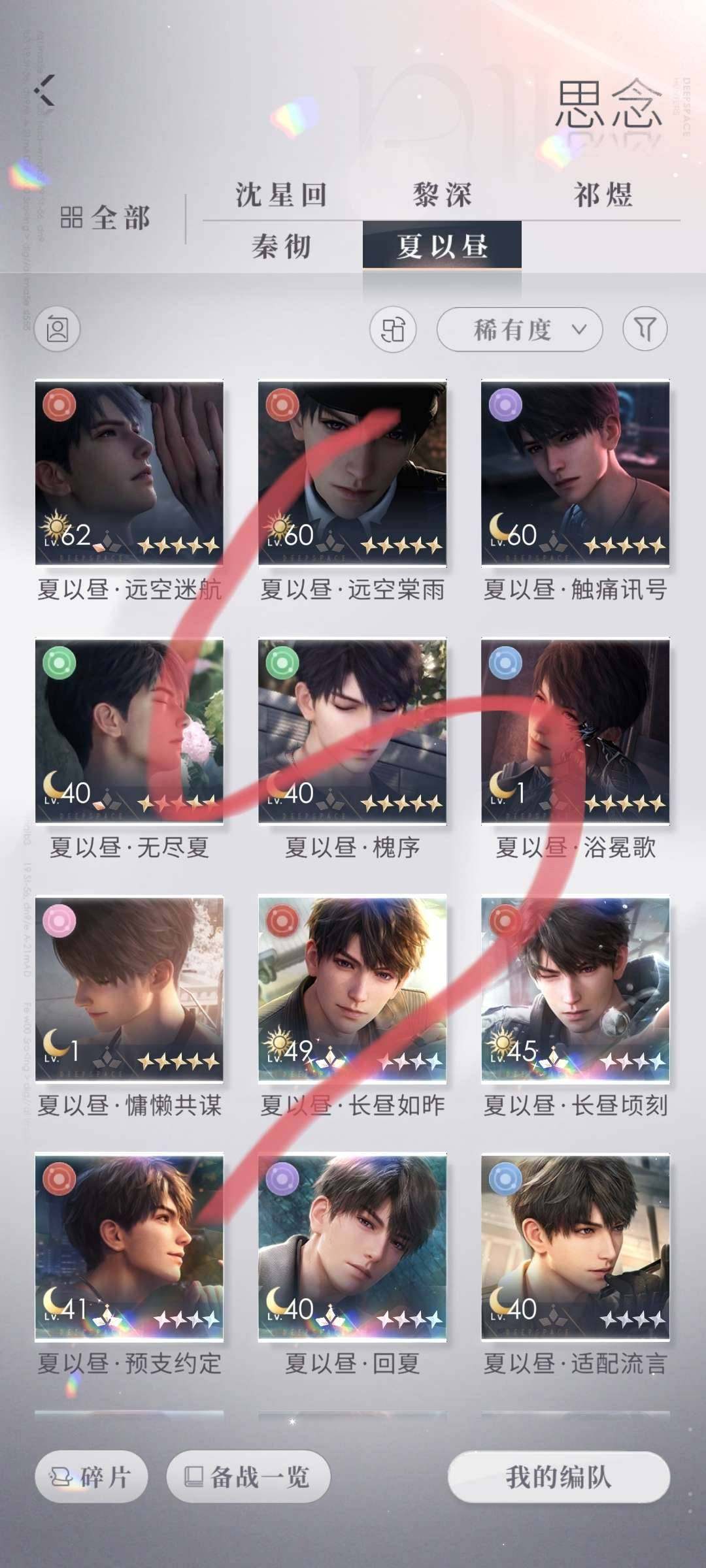Open the card 夏以昼·触痛讯号

[x=575, y=473]
